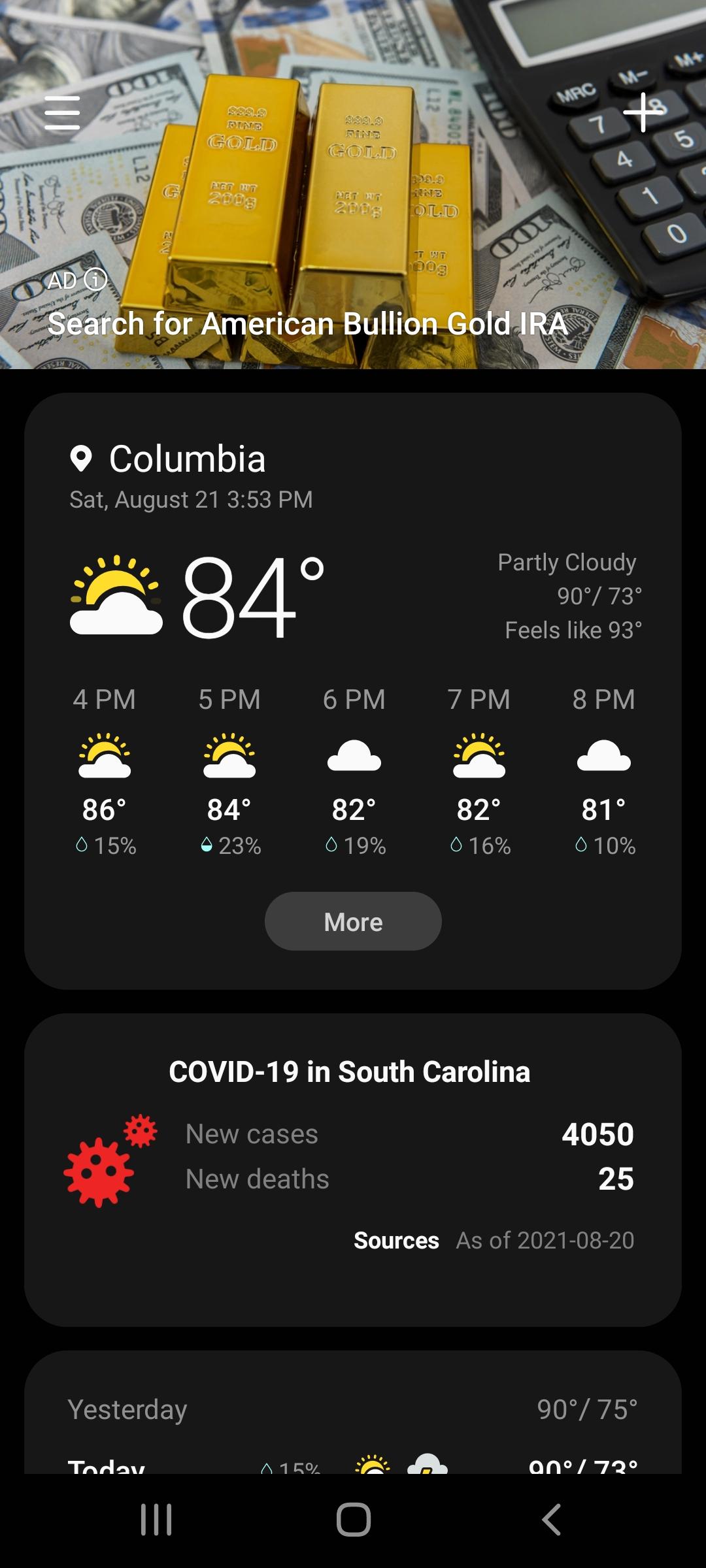Select the 7 PM forecast entry
The width and height of the screenshot is (706, 1568).
click(479, 771)
